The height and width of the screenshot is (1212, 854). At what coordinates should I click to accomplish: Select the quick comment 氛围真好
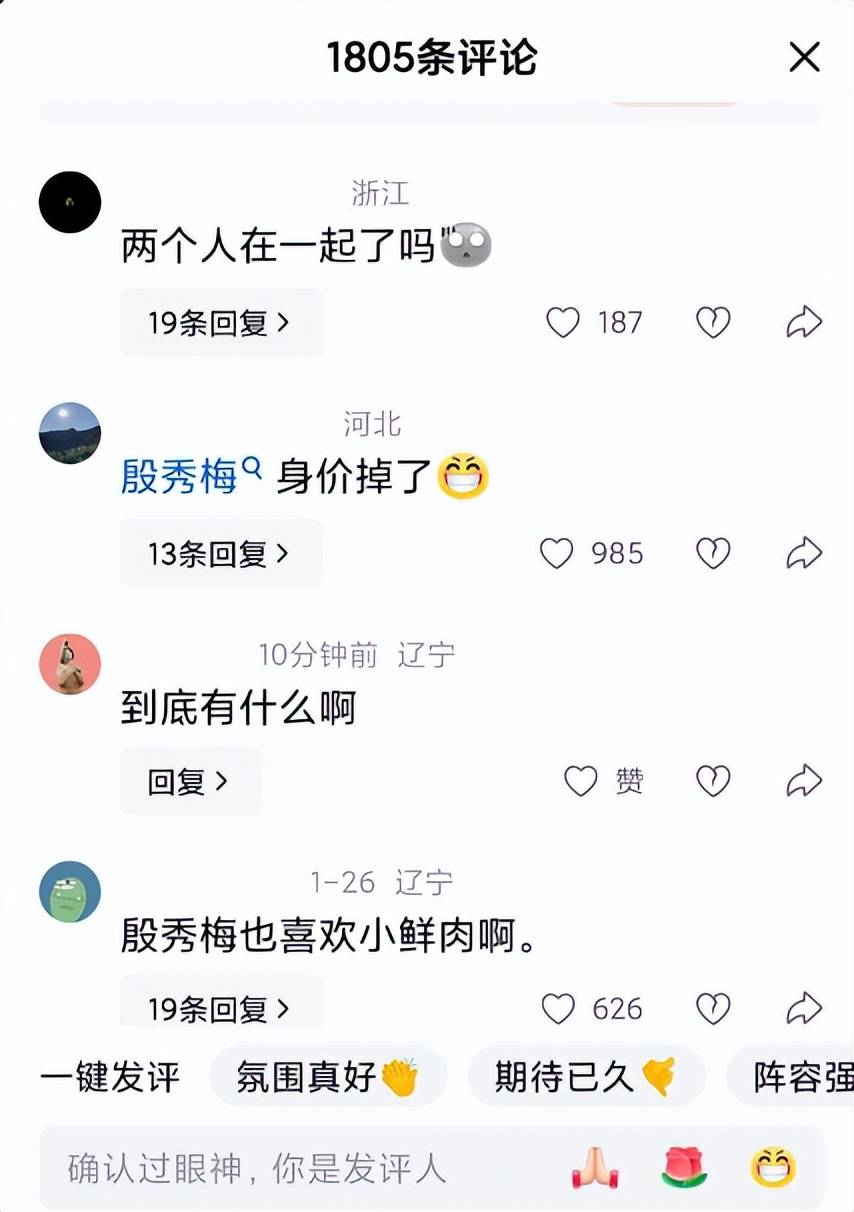coord(328,1077)
